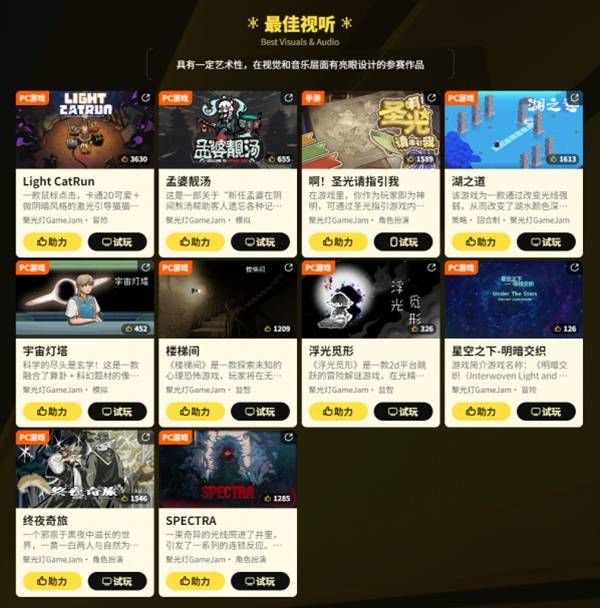Tap 试玩 button for Light CatRun
The height and width of the screenshot is (608, 600).
[x=117, y=242]
